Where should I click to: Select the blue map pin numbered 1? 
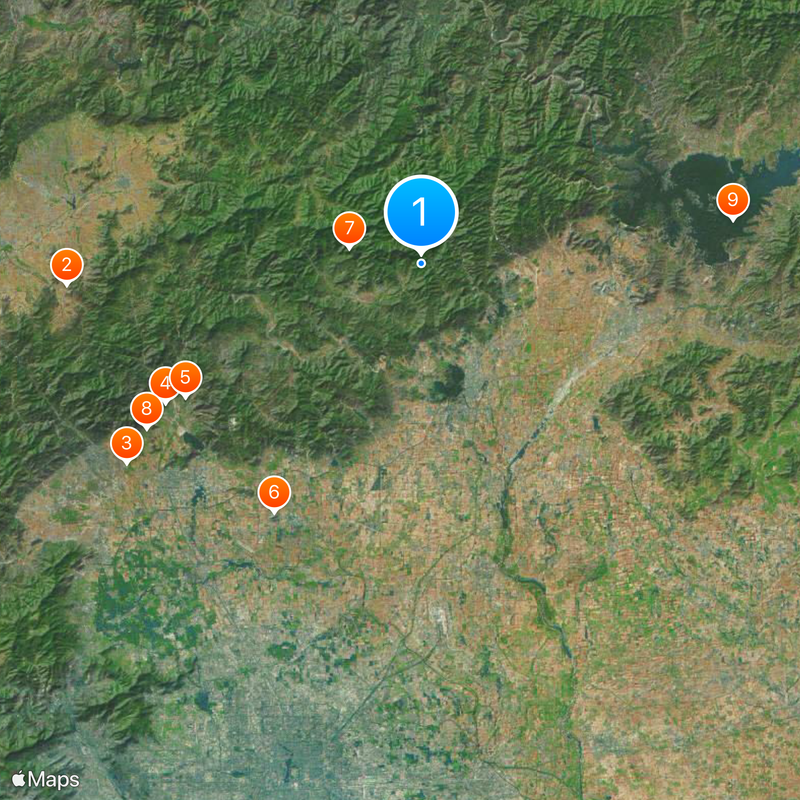421,211
